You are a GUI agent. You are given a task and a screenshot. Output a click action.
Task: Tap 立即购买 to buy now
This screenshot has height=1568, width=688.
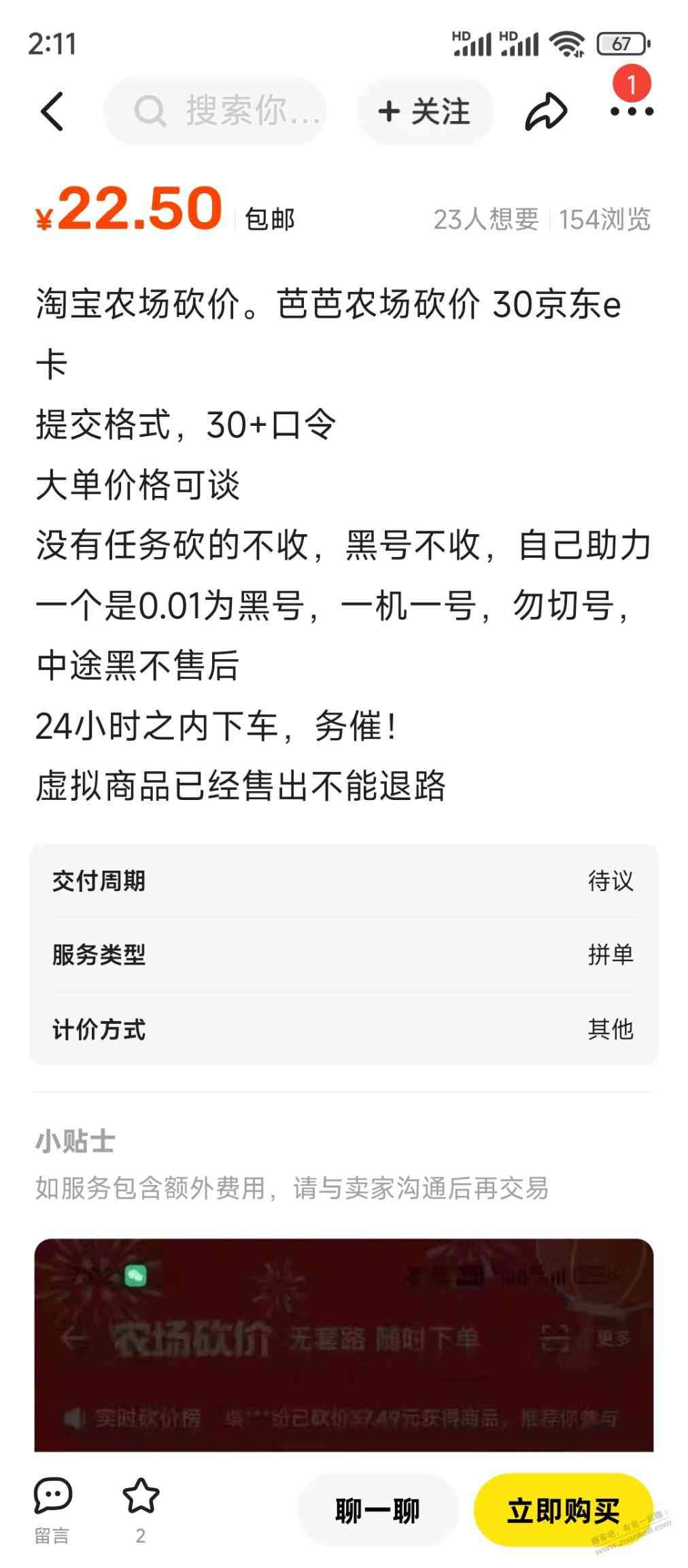coord(563,1511)
